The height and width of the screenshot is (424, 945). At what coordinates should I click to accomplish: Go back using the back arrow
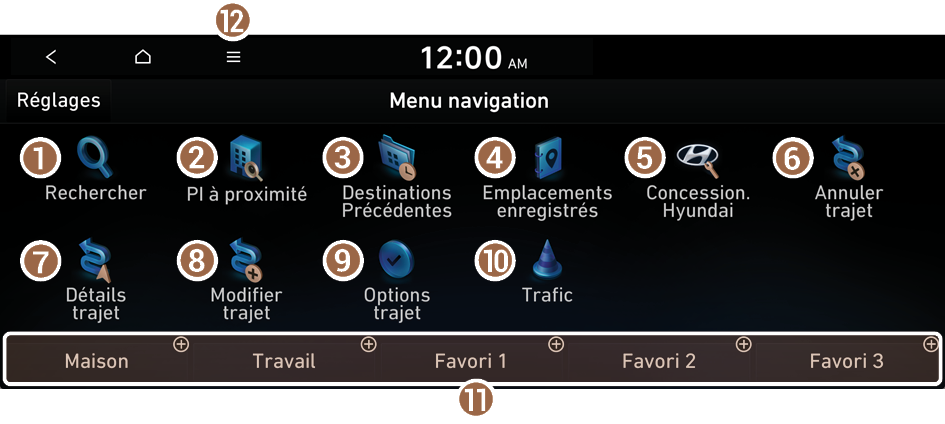[52, 57]
